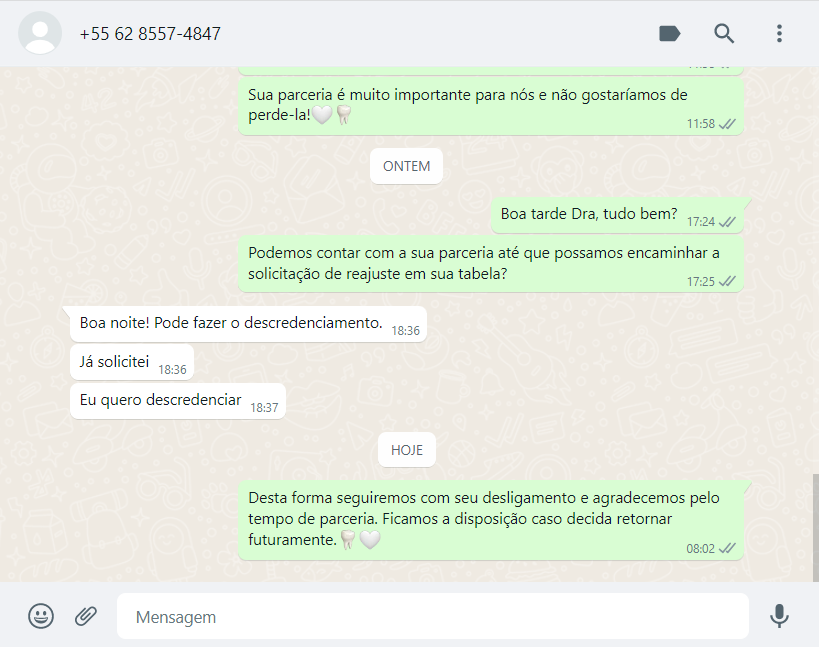Open the three-dot overflow menu
Image resolution: width=819 pixels, height=647 pixels.
[779, 34]
